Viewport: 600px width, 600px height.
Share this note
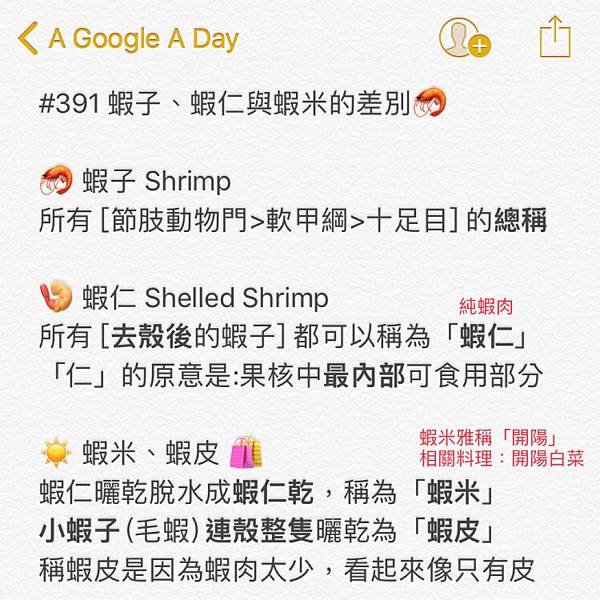[553, 38]
